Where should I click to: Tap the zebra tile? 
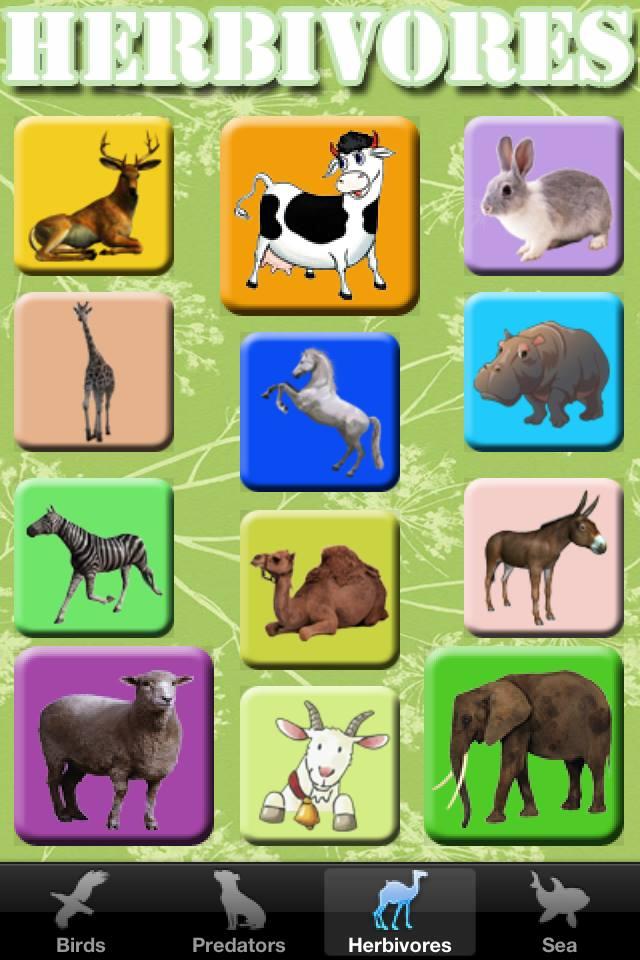93,557
